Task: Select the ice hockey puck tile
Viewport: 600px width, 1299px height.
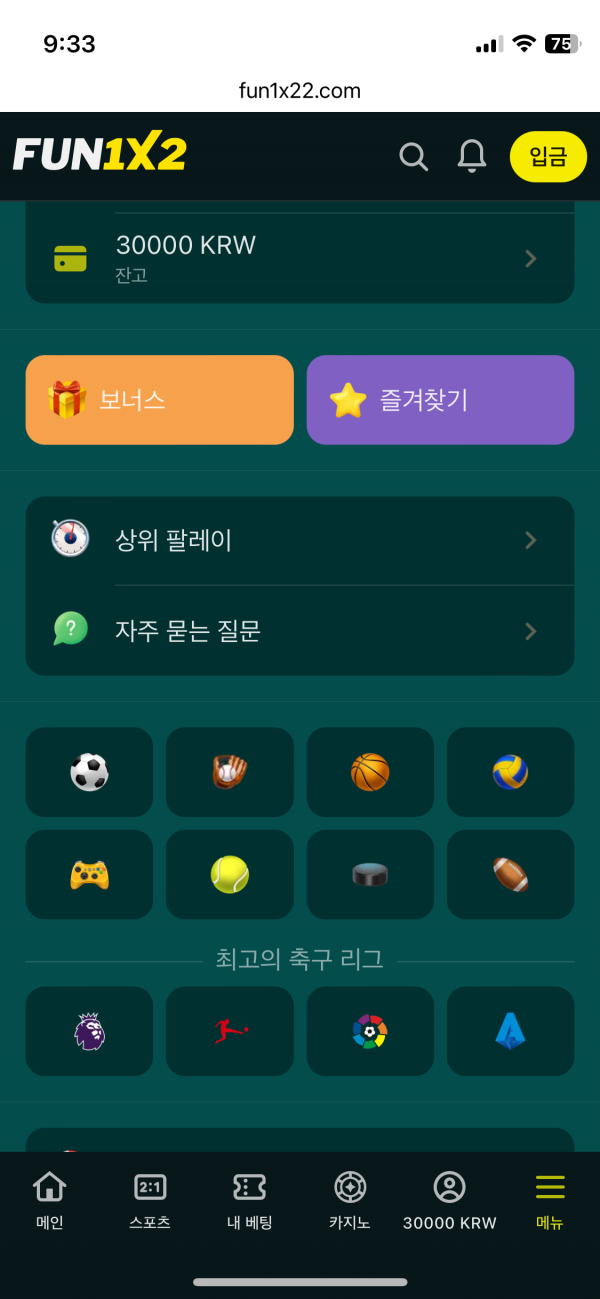Action: pyautogui.click(x=370, y=875)
